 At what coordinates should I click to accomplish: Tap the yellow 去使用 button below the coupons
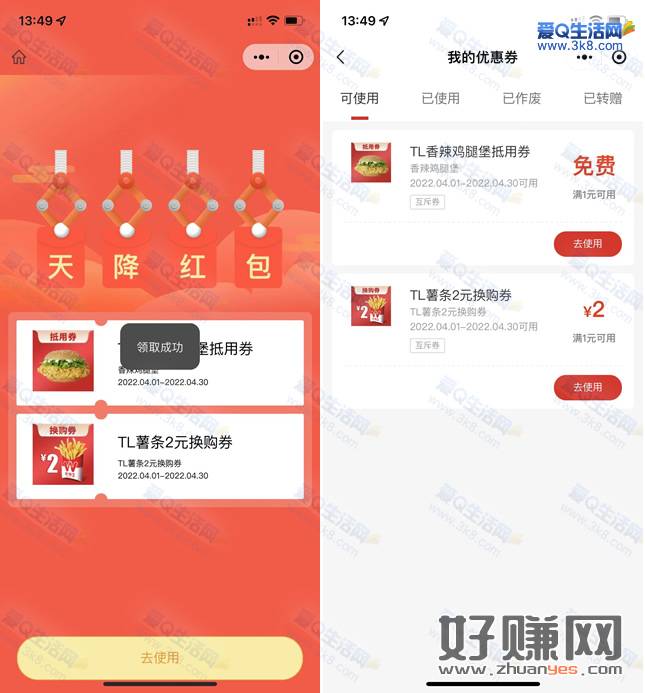pos(160,657)
